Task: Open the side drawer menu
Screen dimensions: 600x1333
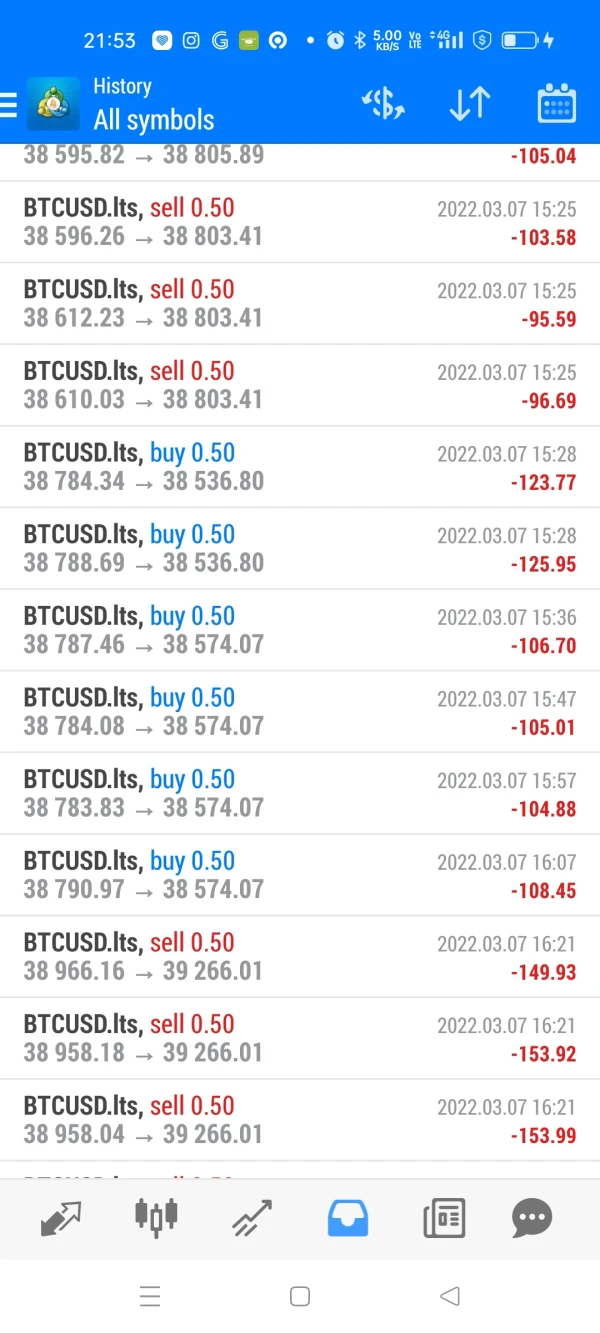Action: pos(10,104)
